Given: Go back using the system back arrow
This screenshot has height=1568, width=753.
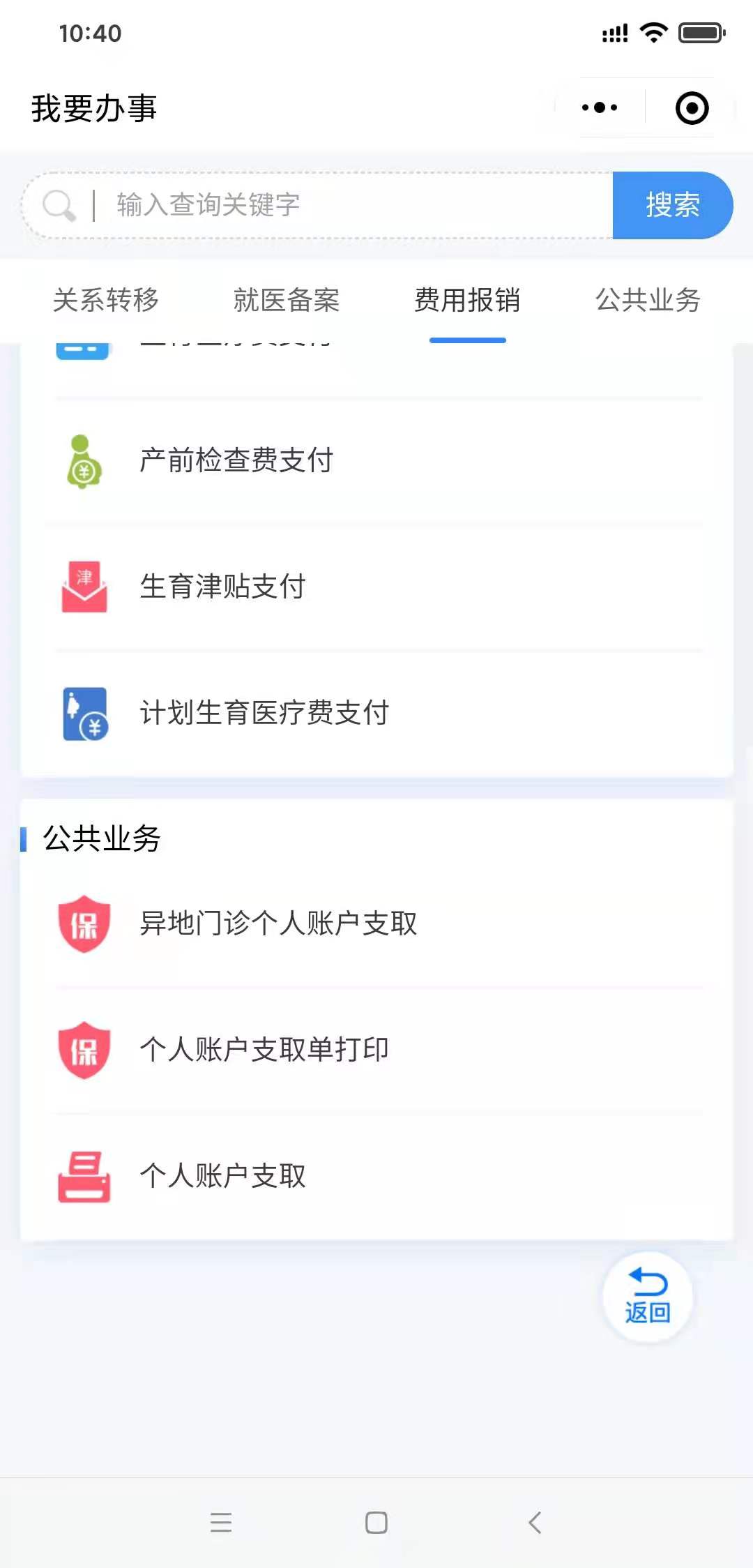Looking at the screenshot, I should (535, 1522).
